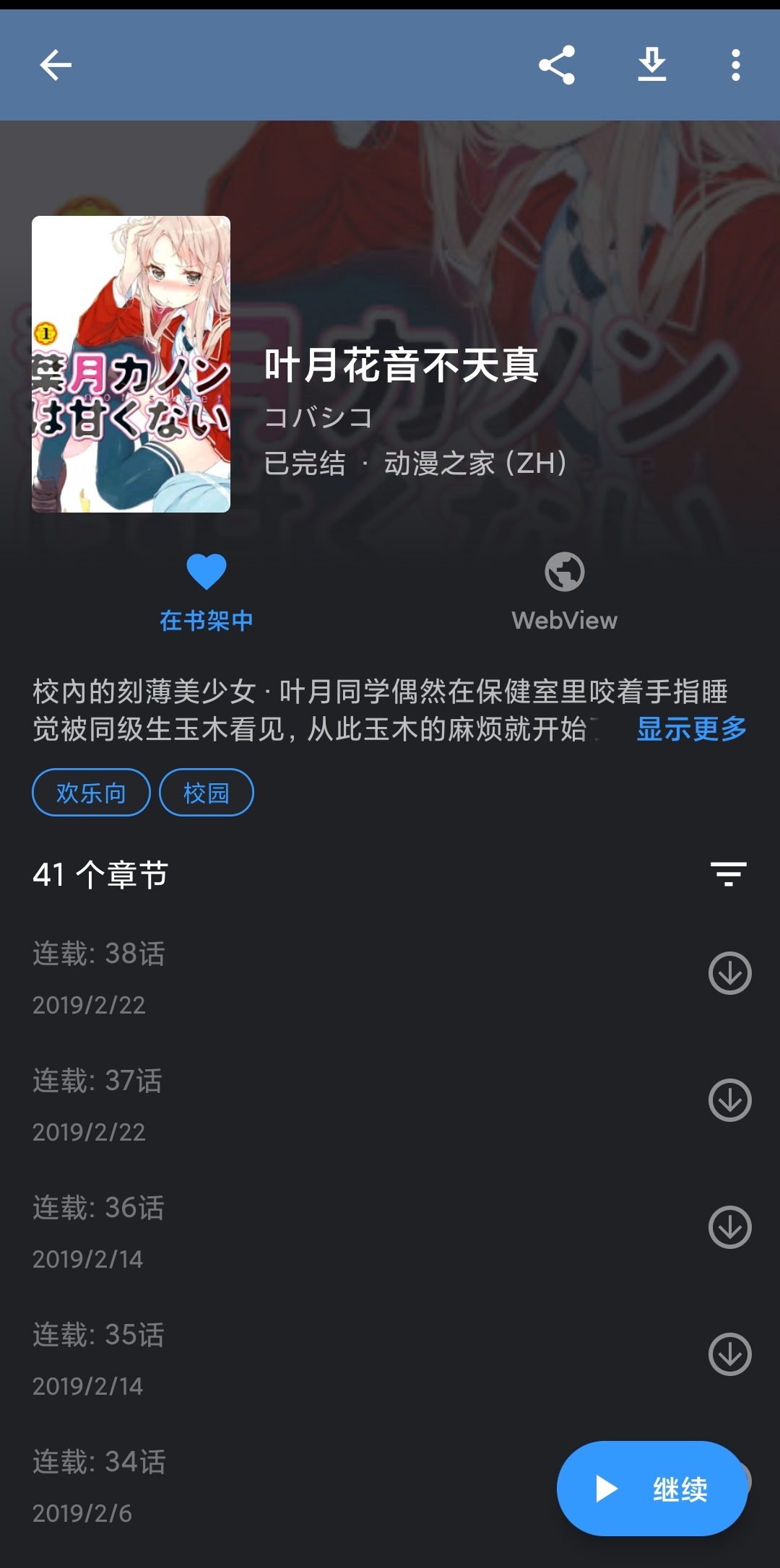Screen dimensions: 780x1568
Task: Download chapter 连载: 37话
Action: [x=729, y=1100]
